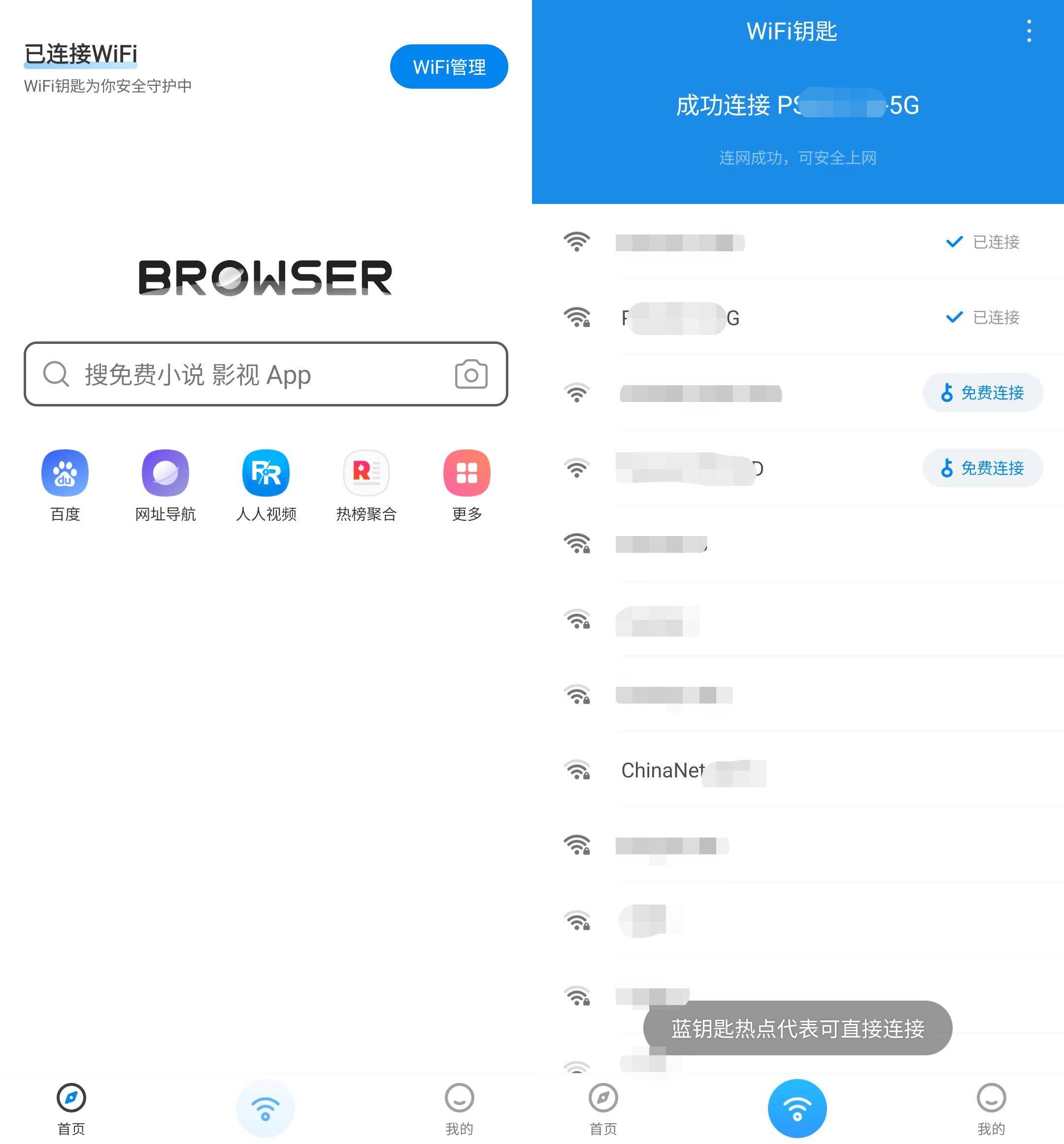
Task: Open the 我的 tab on WiFi钥匙 screen
Action: pyautogui.click(x=990, y=1108)
